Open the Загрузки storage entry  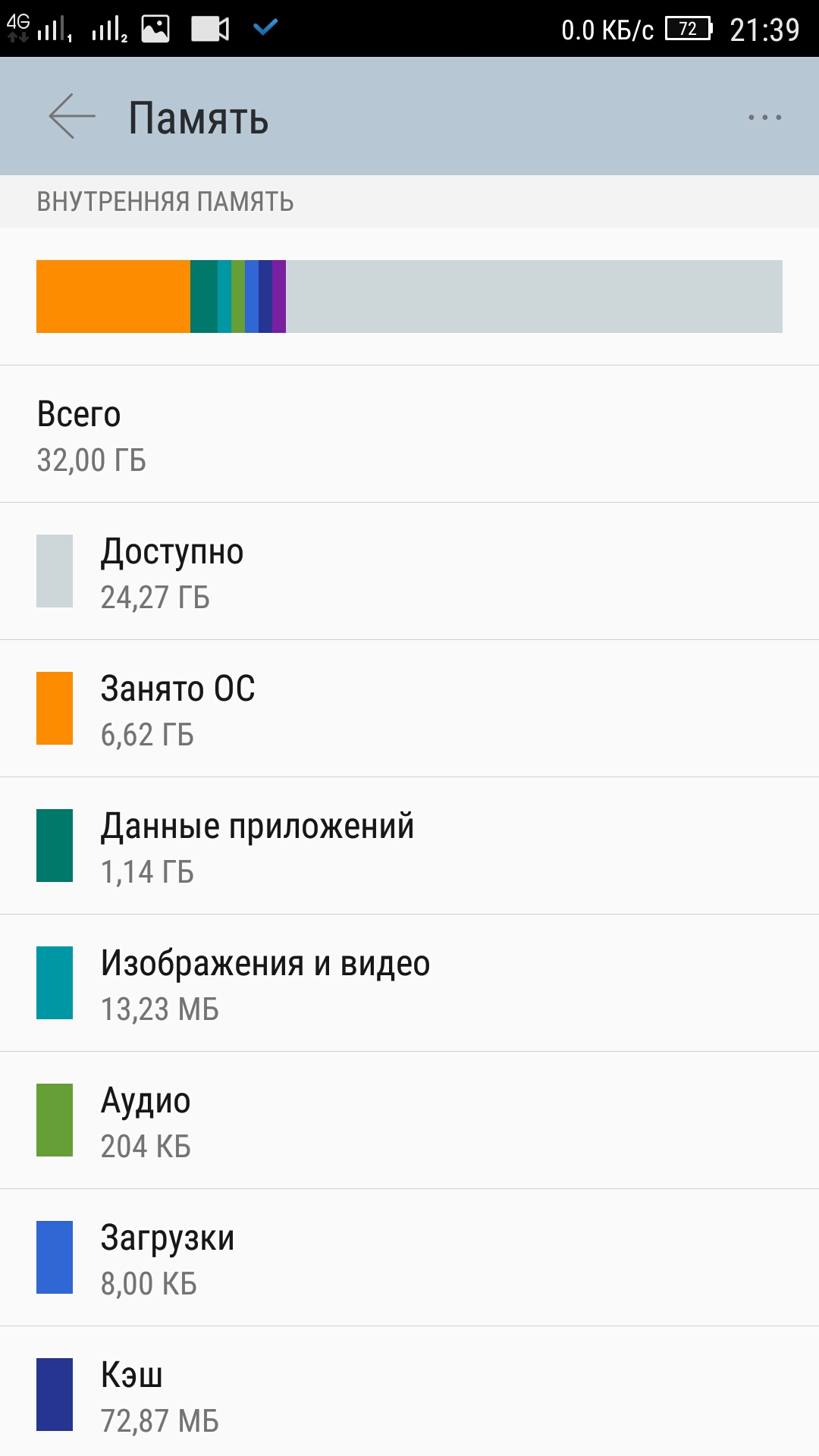(409, 1257)
